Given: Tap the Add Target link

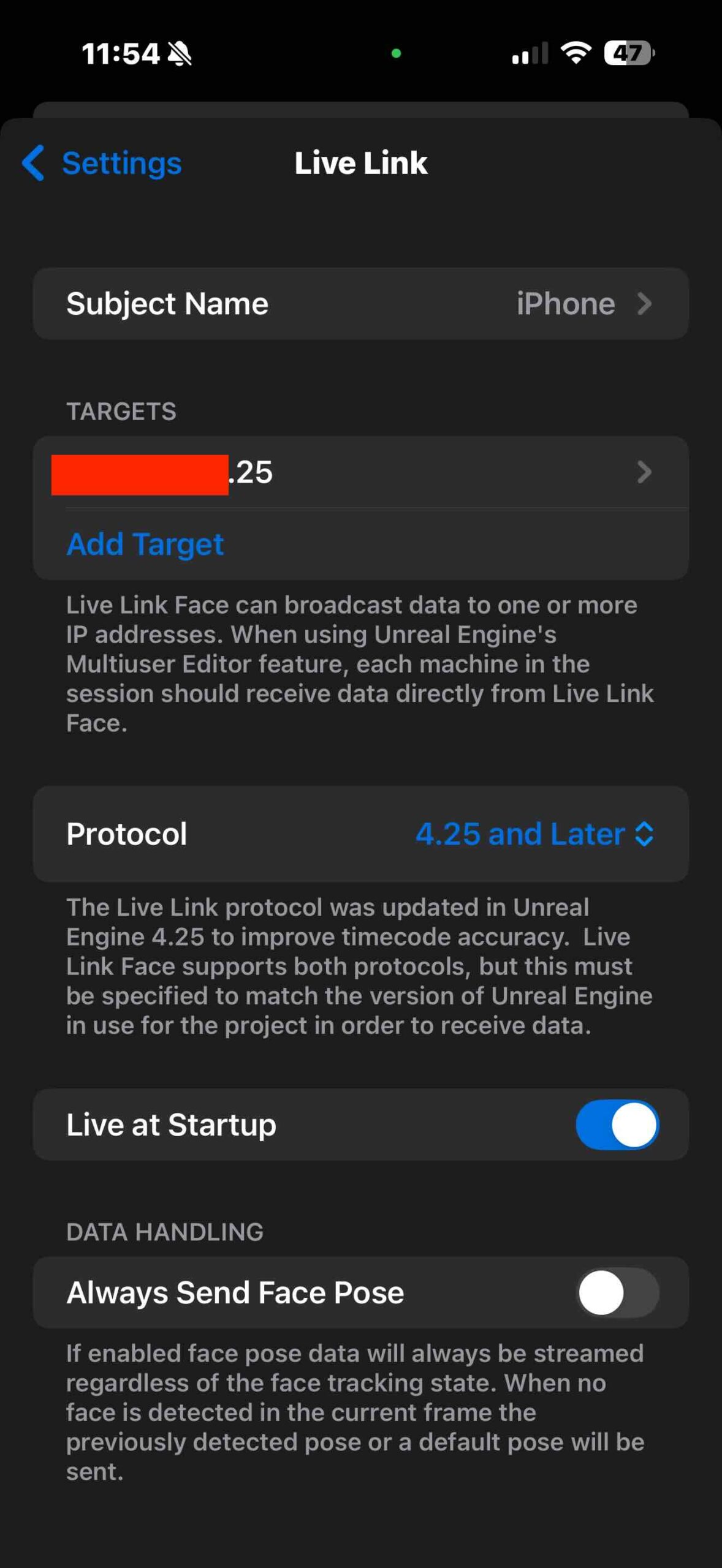Looking at the screenshot, I should (145, 544).
